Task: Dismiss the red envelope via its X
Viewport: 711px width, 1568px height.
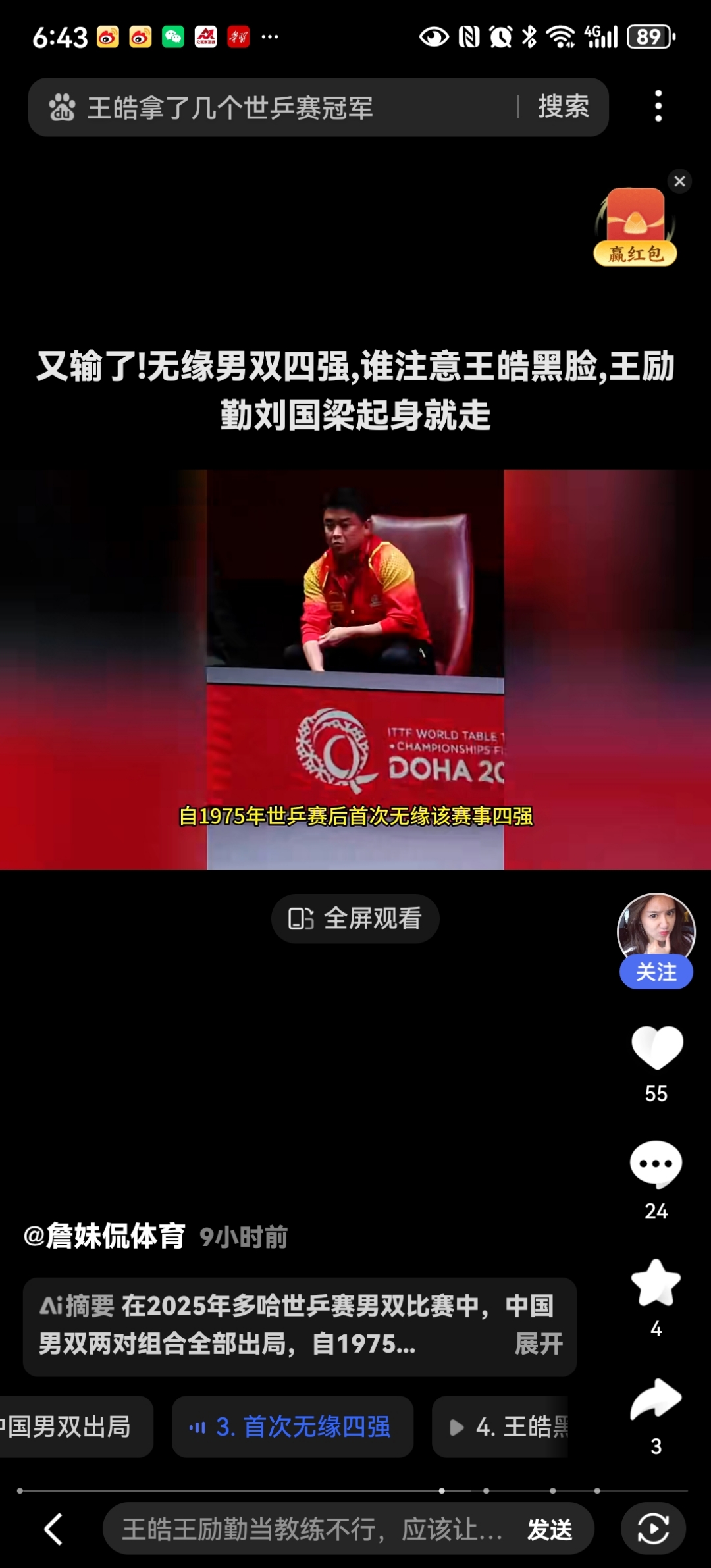Action: coord(679,183)
